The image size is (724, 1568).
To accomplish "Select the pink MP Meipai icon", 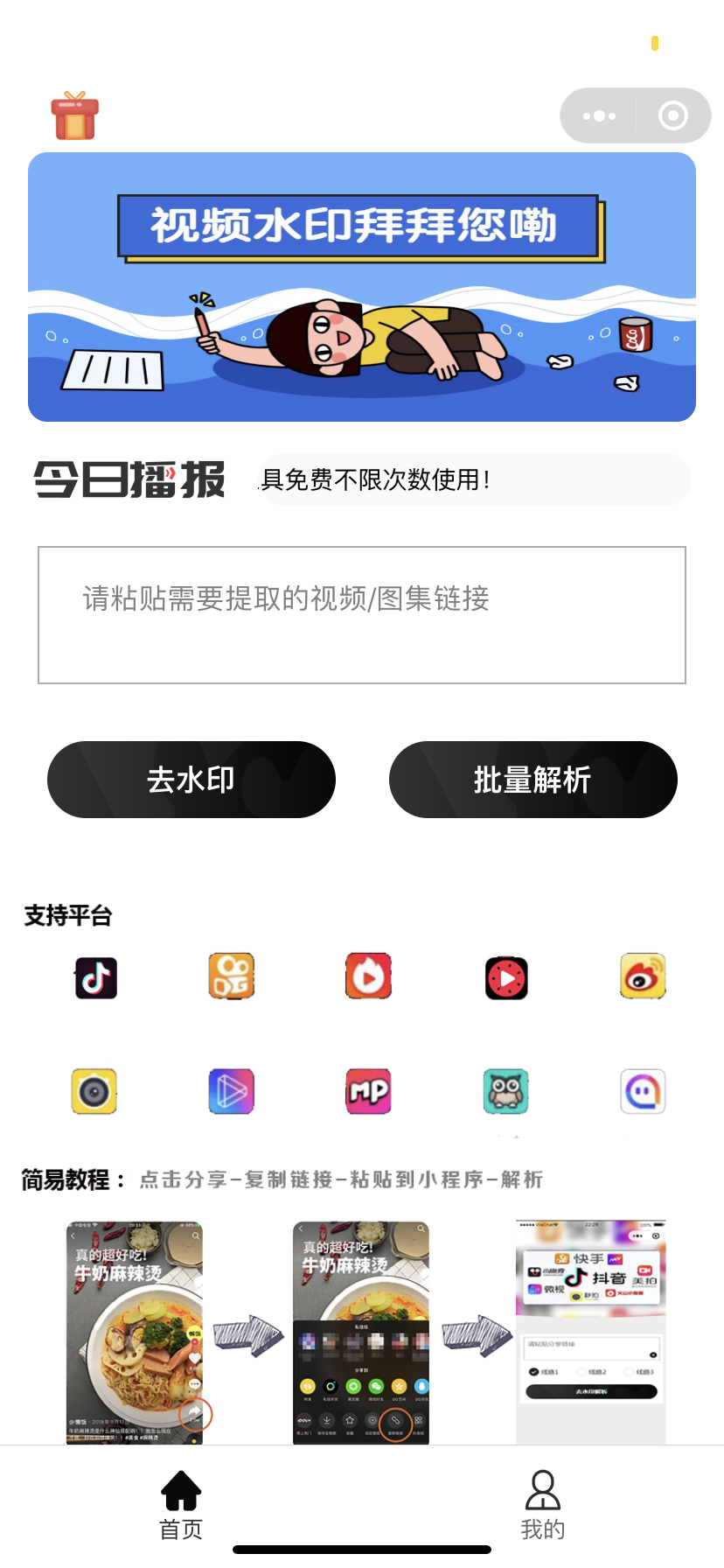I will (368, 1091).
